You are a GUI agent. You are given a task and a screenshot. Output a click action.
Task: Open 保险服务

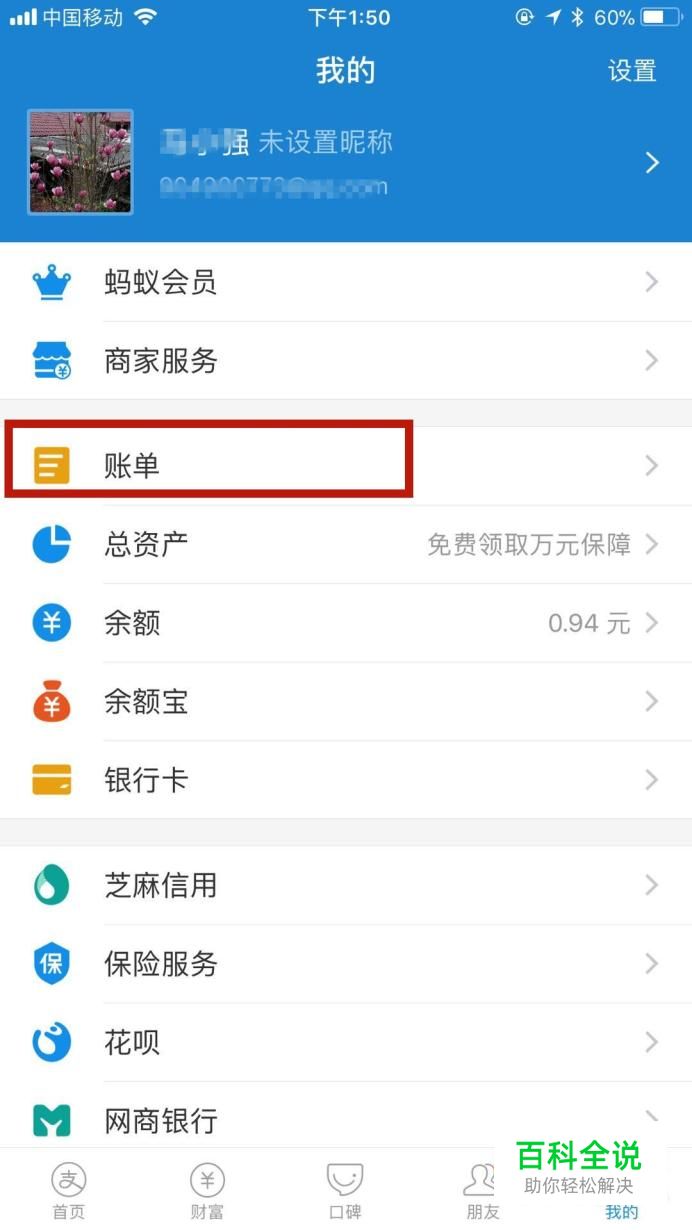[x=345, y=964]
